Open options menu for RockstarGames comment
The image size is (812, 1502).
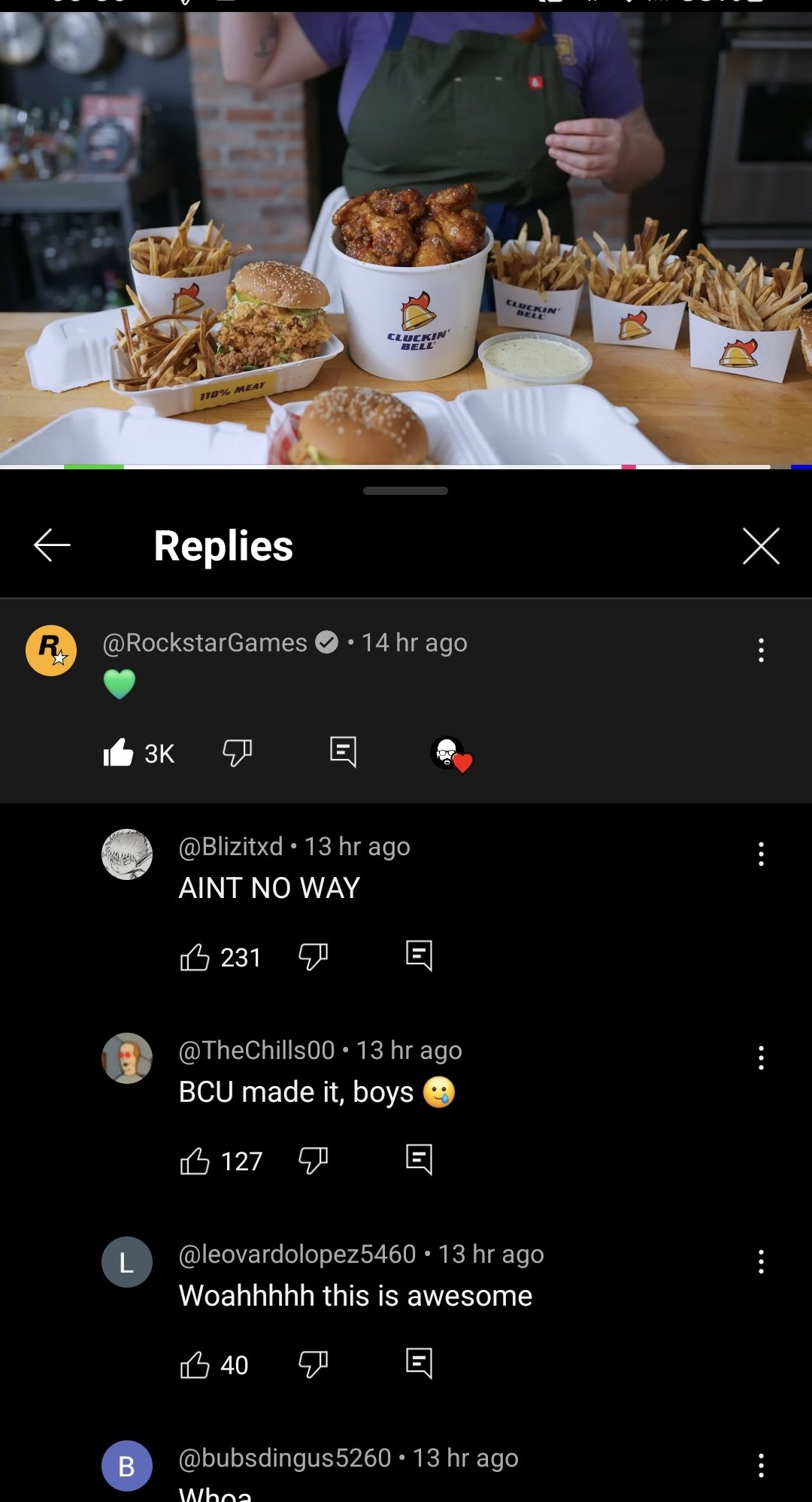pos(761,650)
